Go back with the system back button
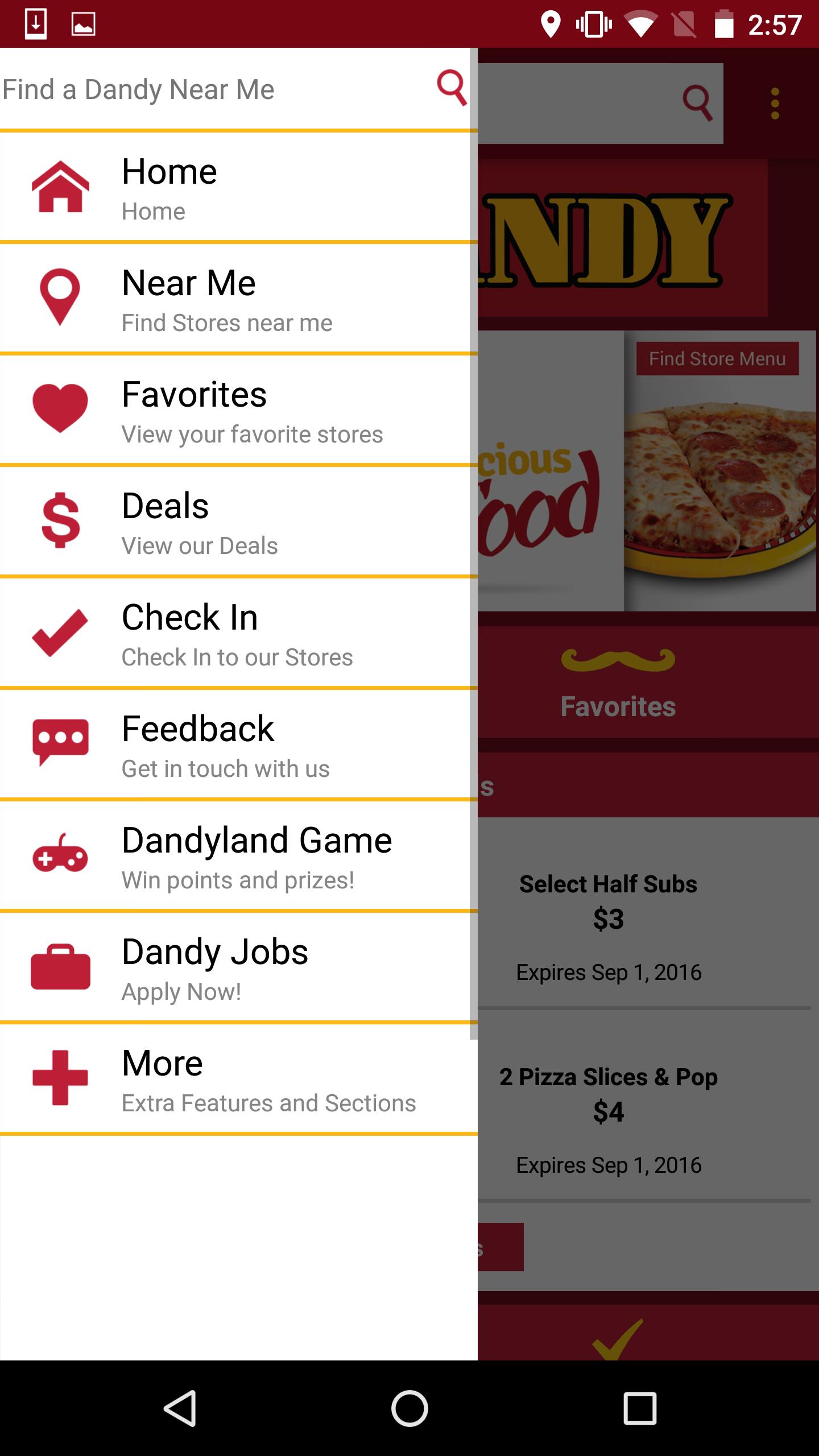Image resolution: width=819 pixels, height=1456 pixels. point(180,1408)
